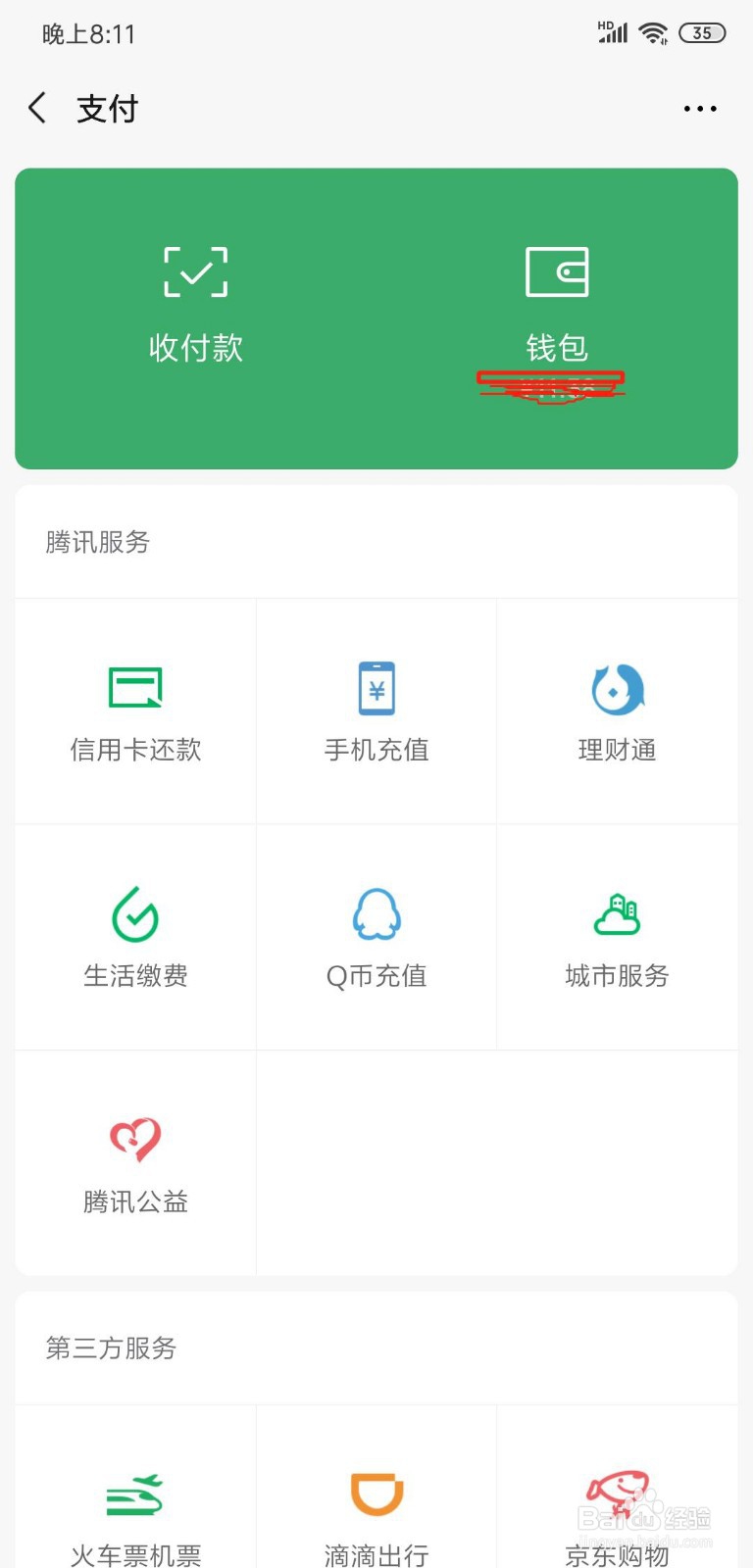Open the three-dot options menu
This screenshot has height=1568, width=753.
point(699,108)
